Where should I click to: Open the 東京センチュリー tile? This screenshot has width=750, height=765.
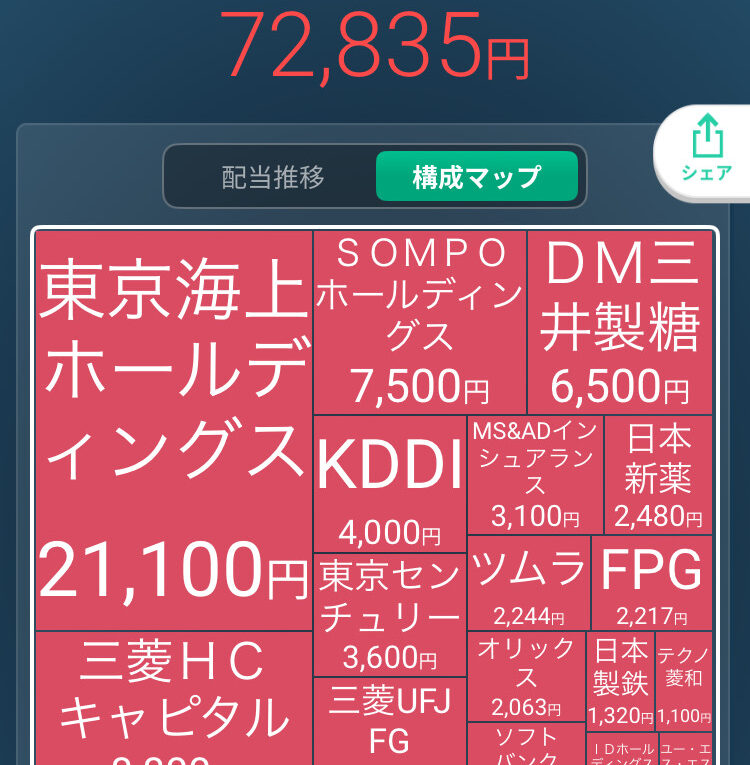point(389,614)
